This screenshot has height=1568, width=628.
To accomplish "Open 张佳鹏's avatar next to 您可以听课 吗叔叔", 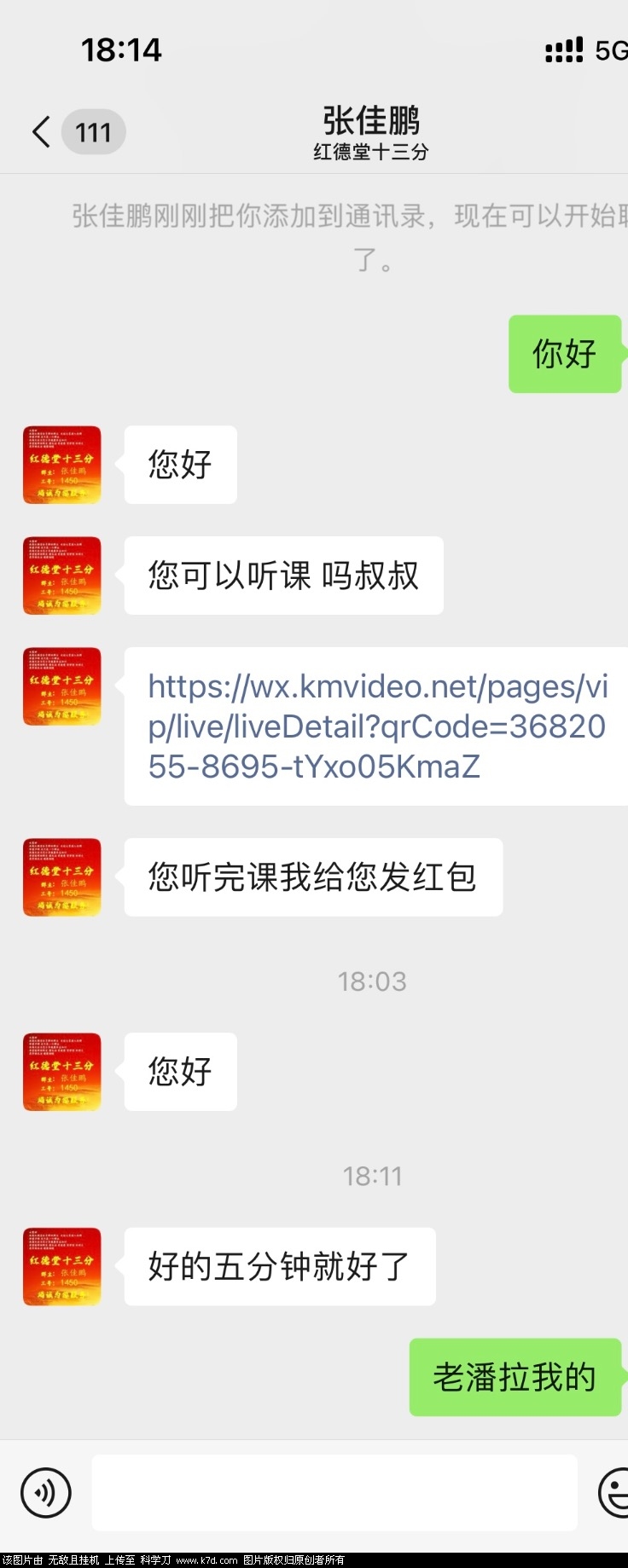I will pyautogui.click(x=61, y=576).
